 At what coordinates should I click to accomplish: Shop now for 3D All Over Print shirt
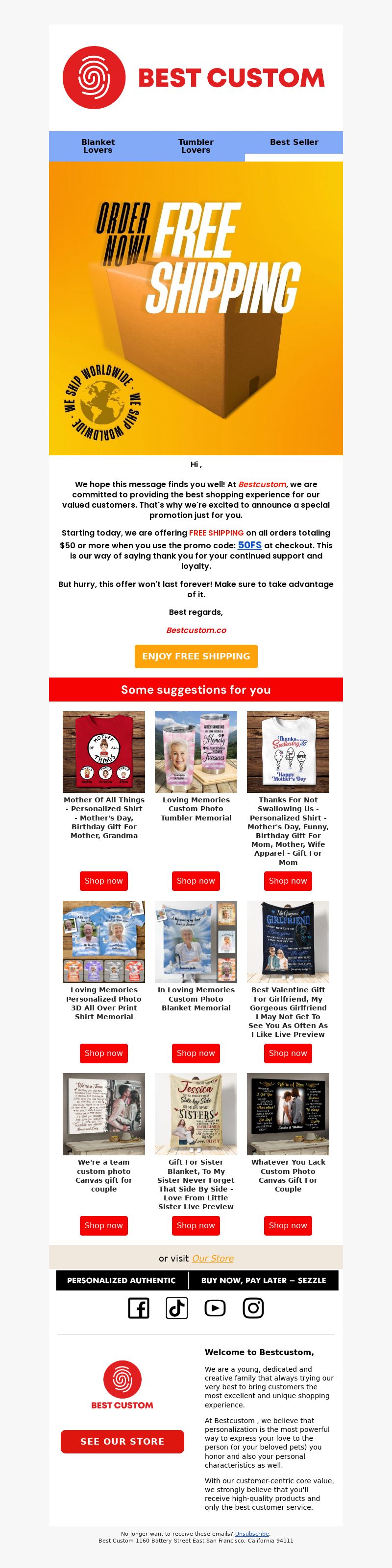pyautogui.click(x=104, y=1053)
